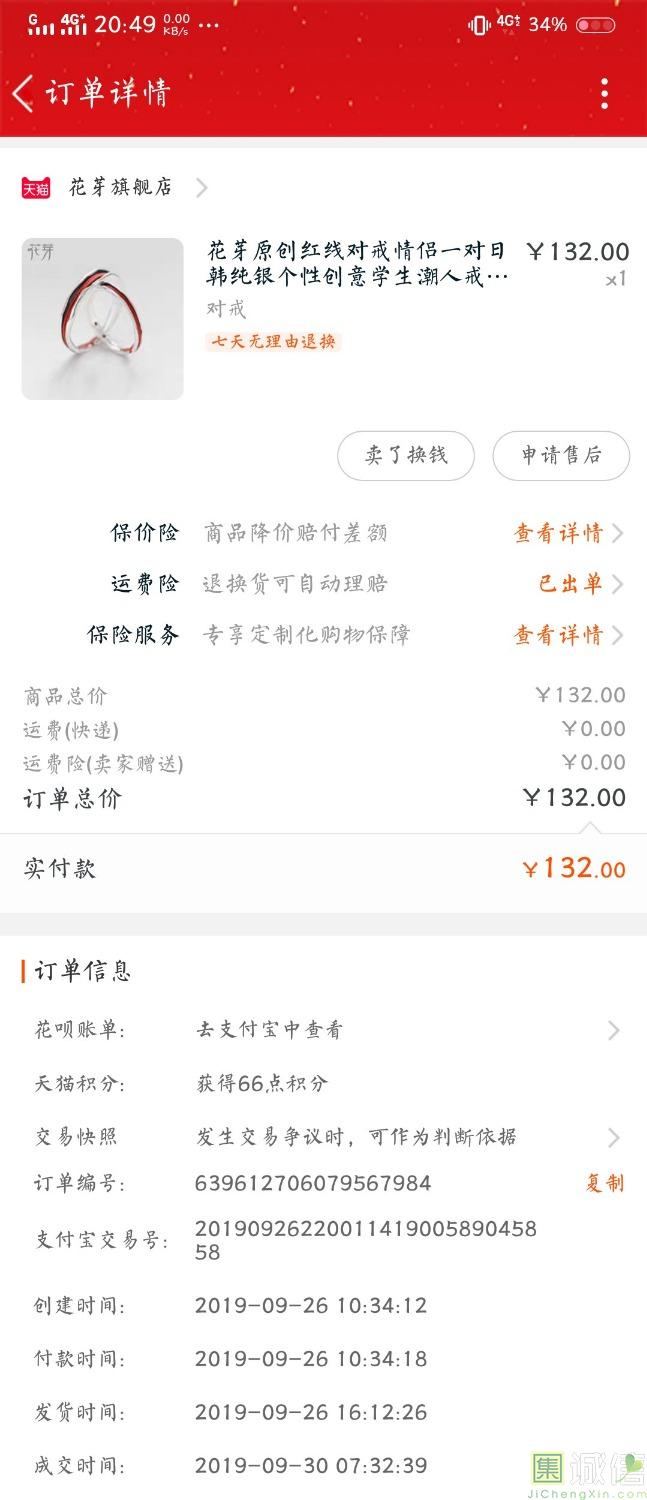The image size is (647, 1500).
Task: Go back from the 订单详情 page
Action: (23, 94)
